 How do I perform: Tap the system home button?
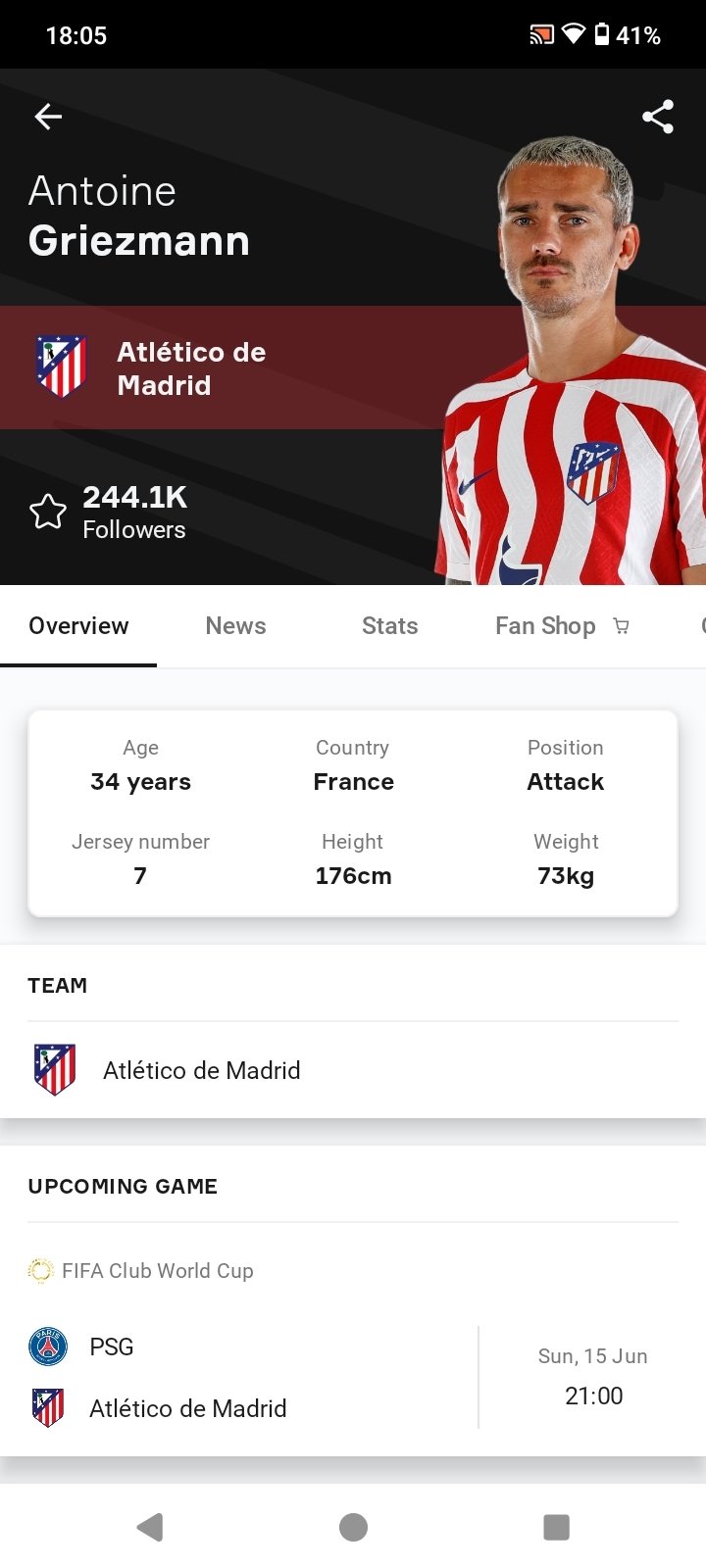(x=353, y=1527)
